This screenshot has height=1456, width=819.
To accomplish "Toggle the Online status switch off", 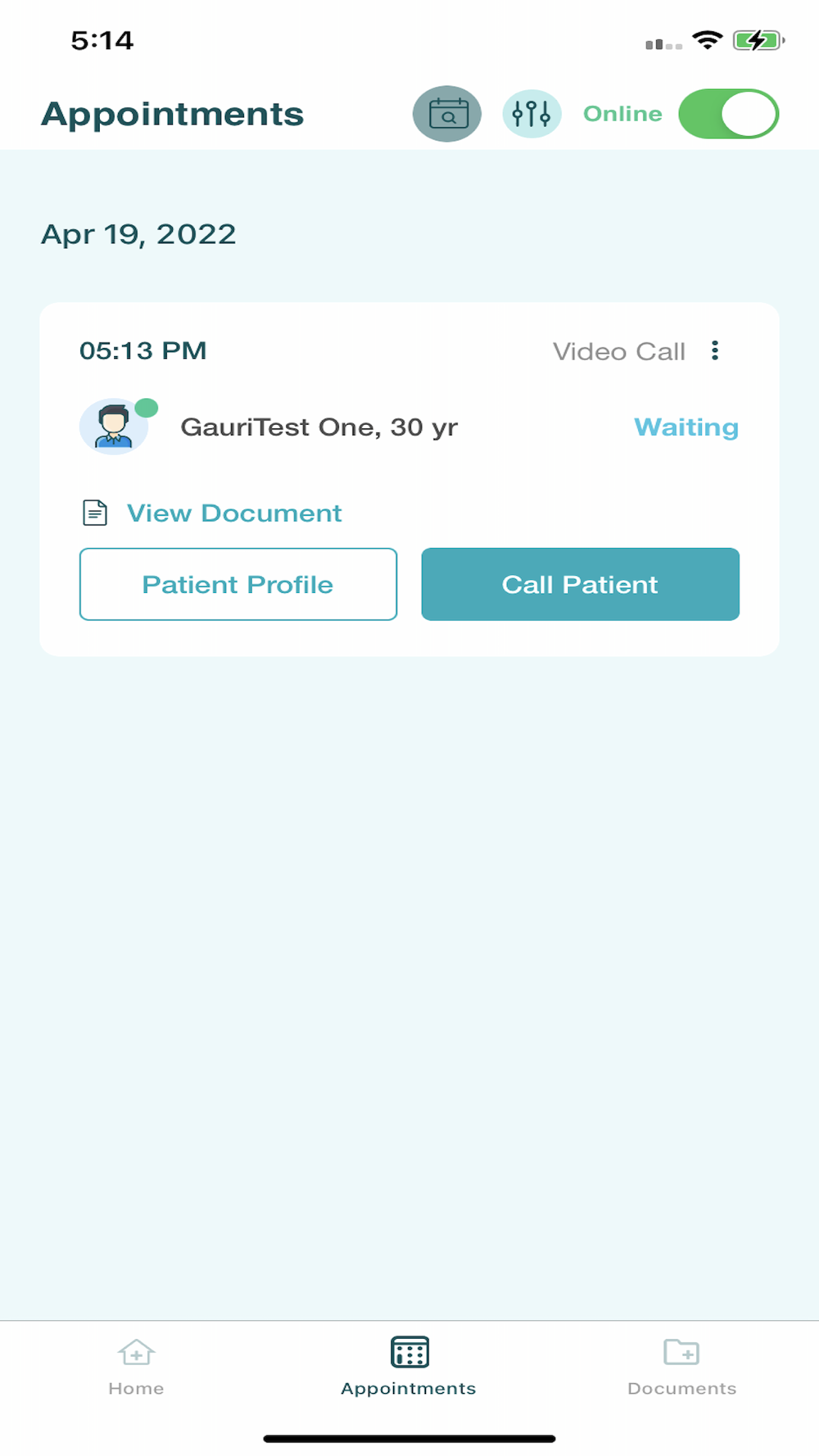I will pyautogui.click(x=728, y=114).
